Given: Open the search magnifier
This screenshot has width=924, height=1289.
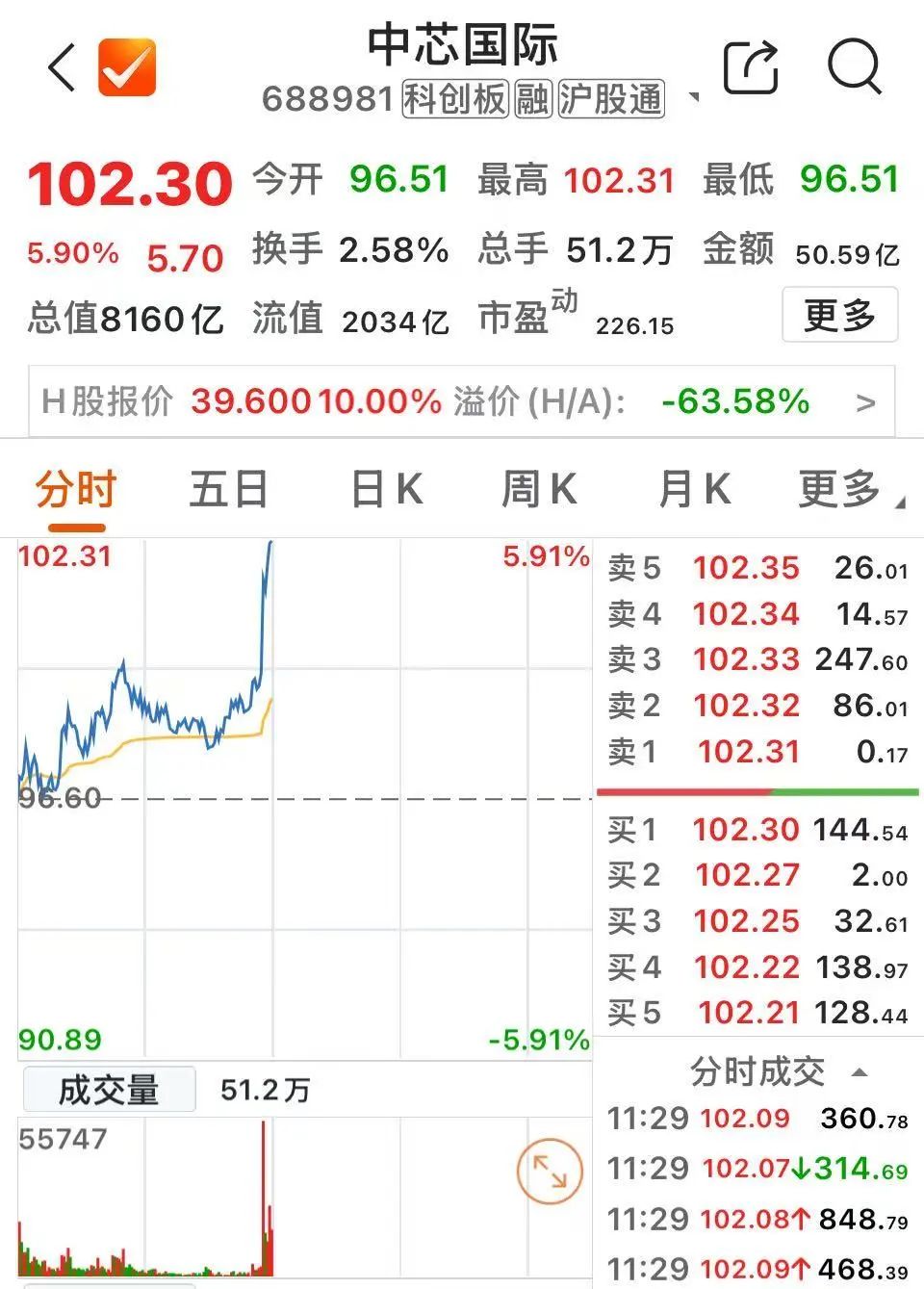Looking at the screenshot, I should tap(854, 67).
